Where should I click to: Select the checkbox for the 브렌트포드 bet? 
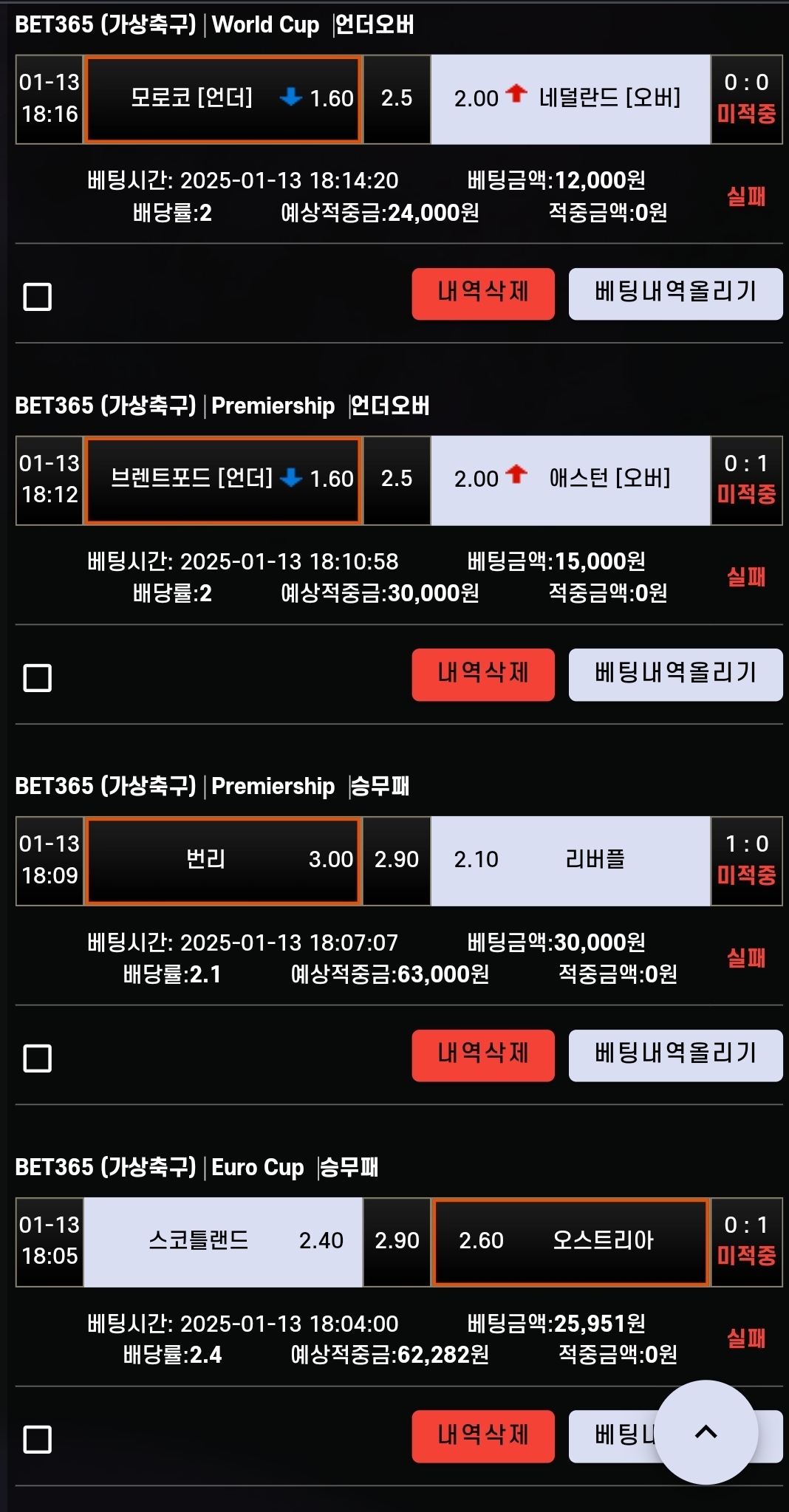point(38,677)
